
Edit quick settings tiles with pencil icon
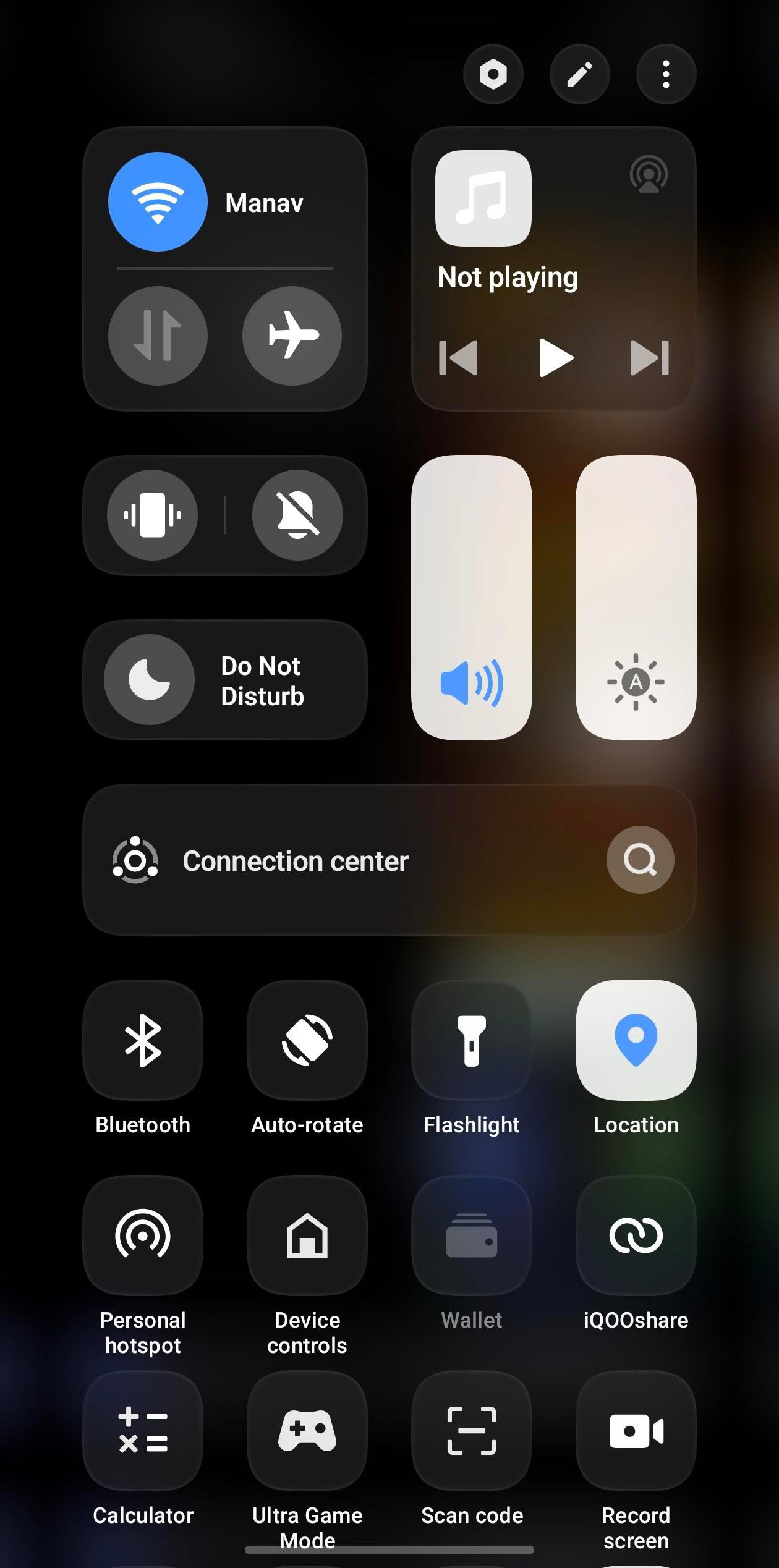click(x=579, y=74)
